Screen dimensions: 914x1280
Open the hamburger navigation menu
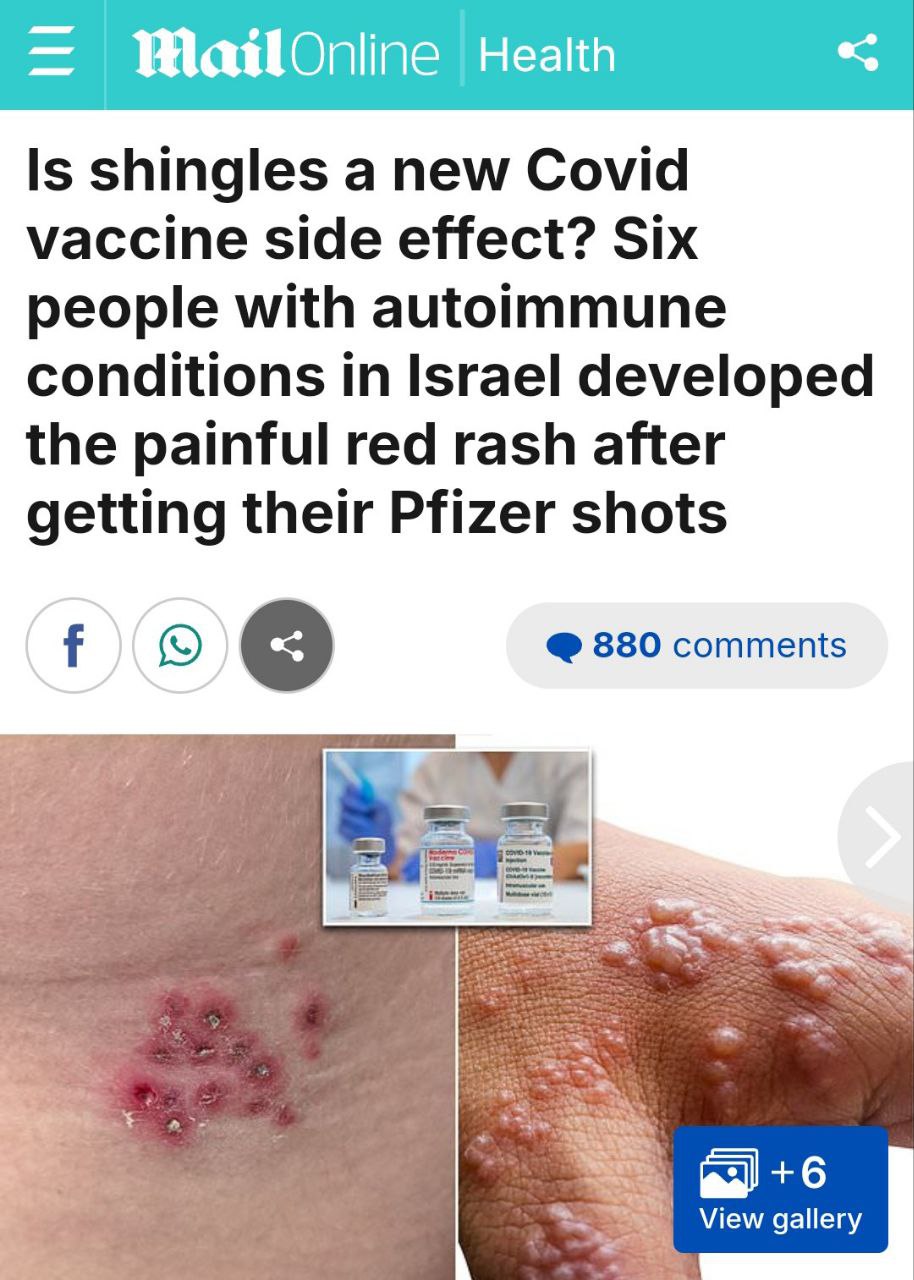click(50, 54)
